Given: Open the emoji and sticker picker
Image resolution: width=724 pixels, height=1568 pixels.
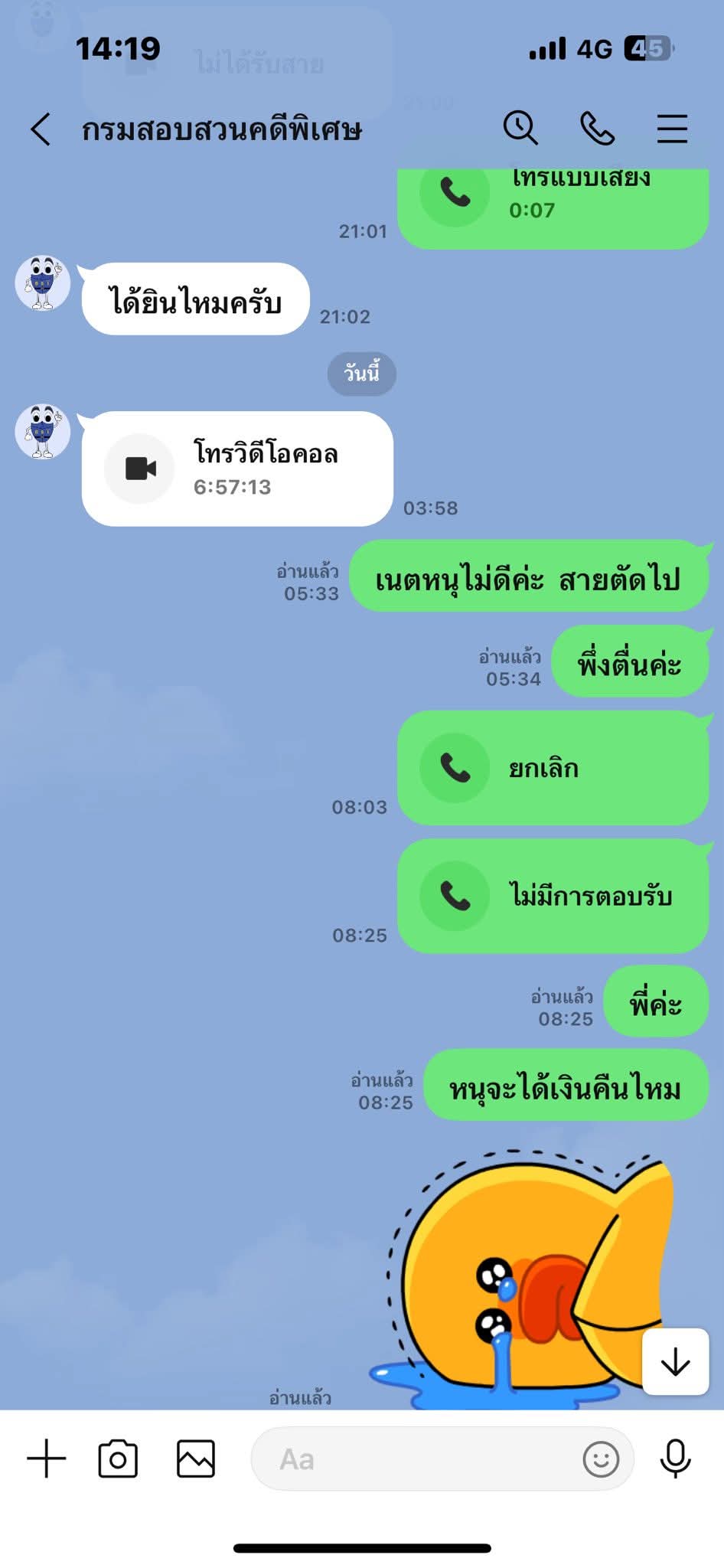Looking at the screenshot, I should coord(601,1459).
